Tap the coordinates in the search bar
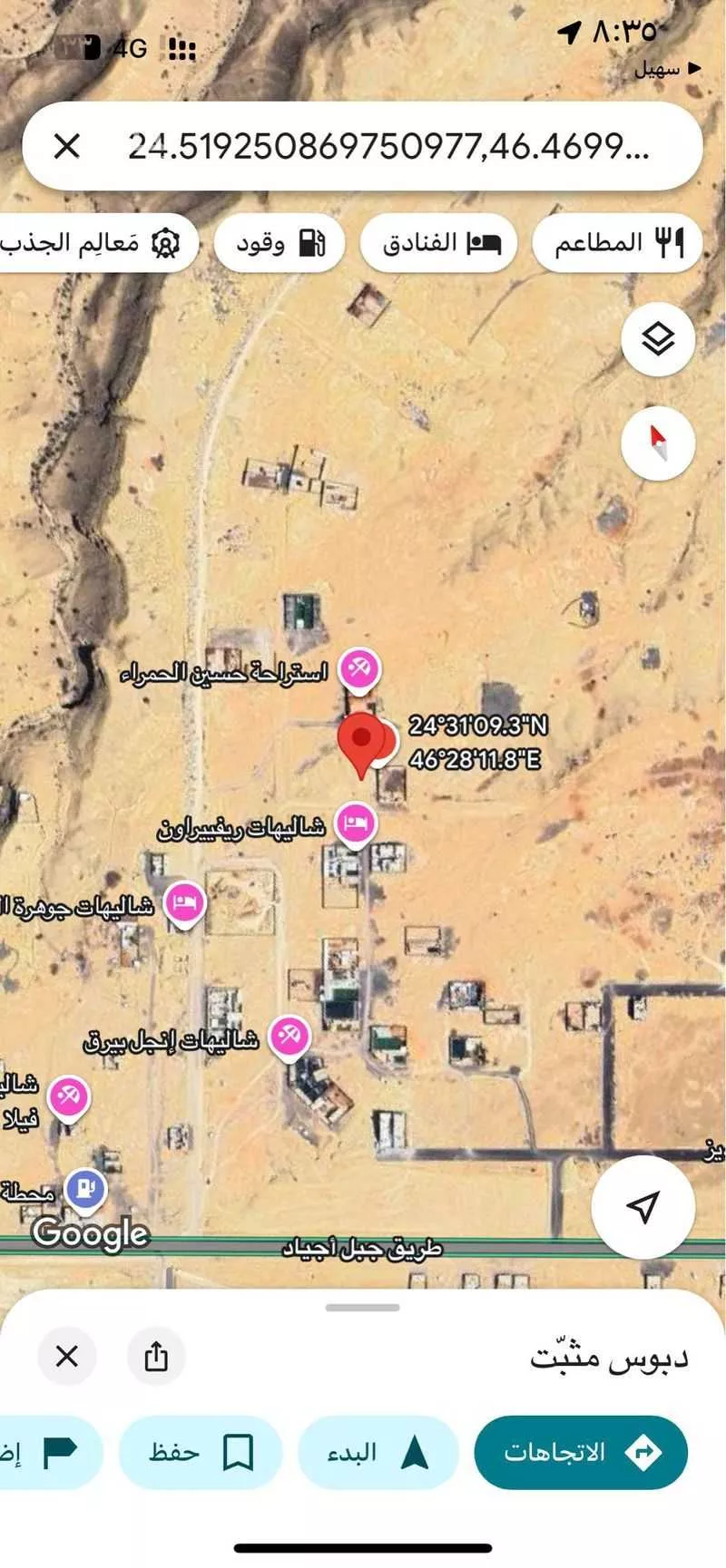Screen dimensions: 726x1568 [x=390, y=145]
